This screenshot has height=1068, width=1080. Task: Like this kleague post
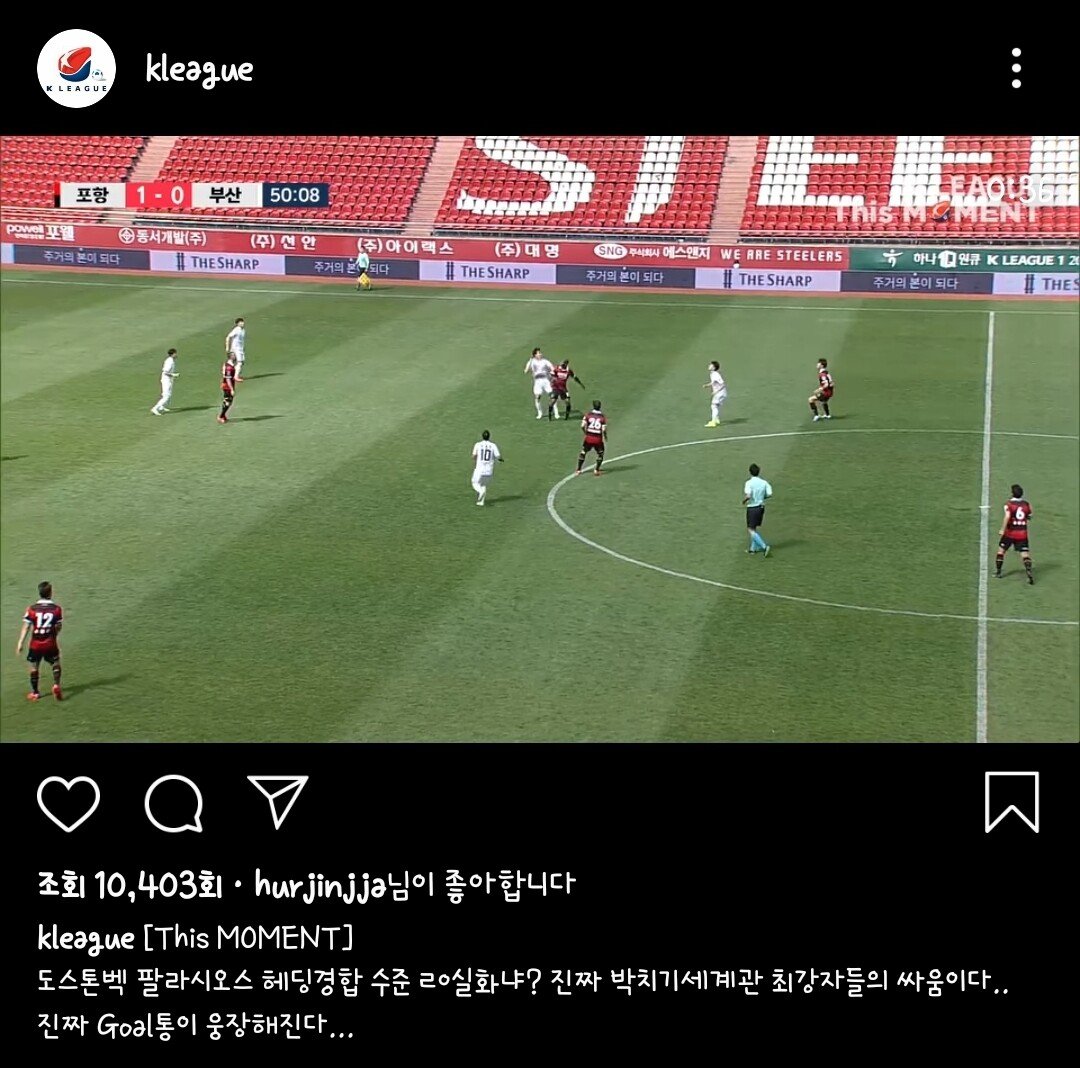coord(68,803)
